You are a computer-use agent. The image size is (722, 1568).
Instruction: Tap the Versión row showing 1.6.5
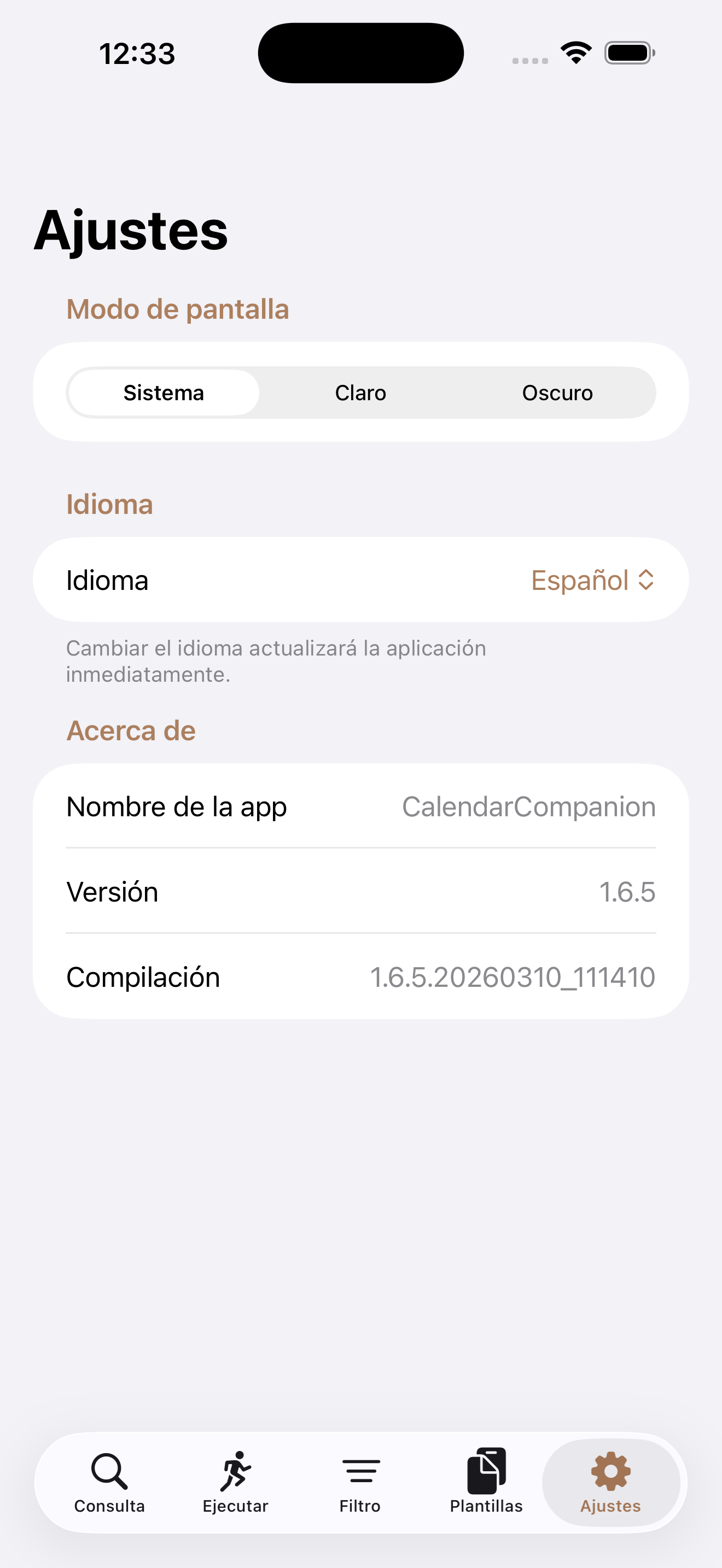[x=360, y=891]
